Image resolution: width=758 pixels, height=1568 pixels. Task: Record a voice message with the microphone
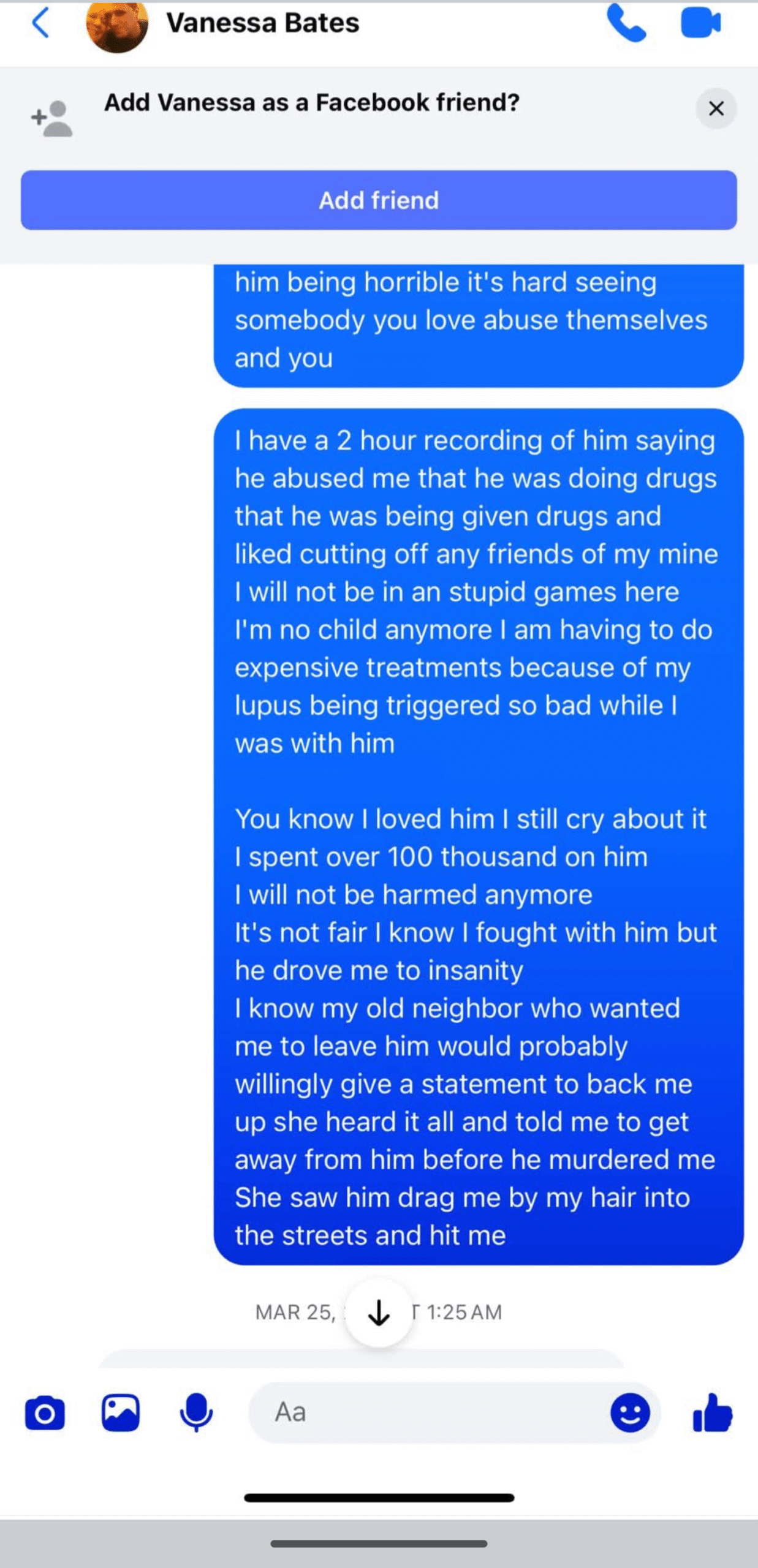point(196,1413)
